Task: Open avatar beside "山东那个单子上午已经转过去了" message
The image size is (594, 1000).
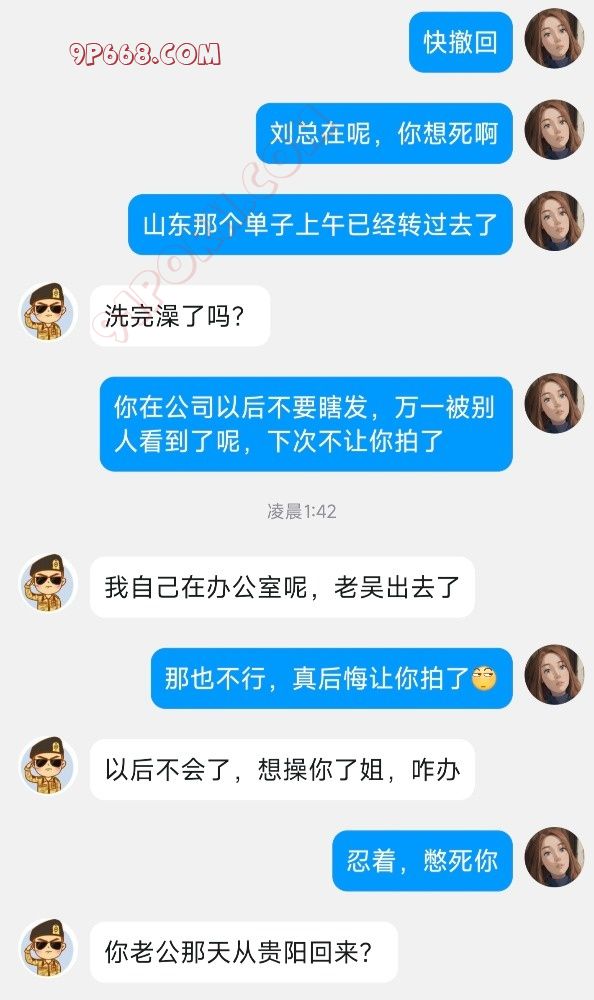Action: (554, 221)
